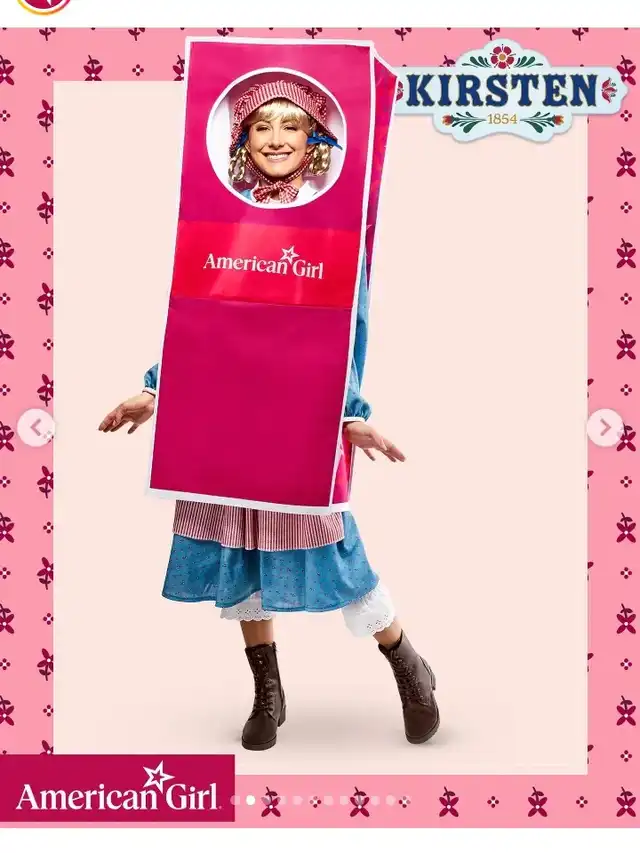The width and height of the screenshot is (640, 853).
Task: Show the next product image
Action: [604, 428]
